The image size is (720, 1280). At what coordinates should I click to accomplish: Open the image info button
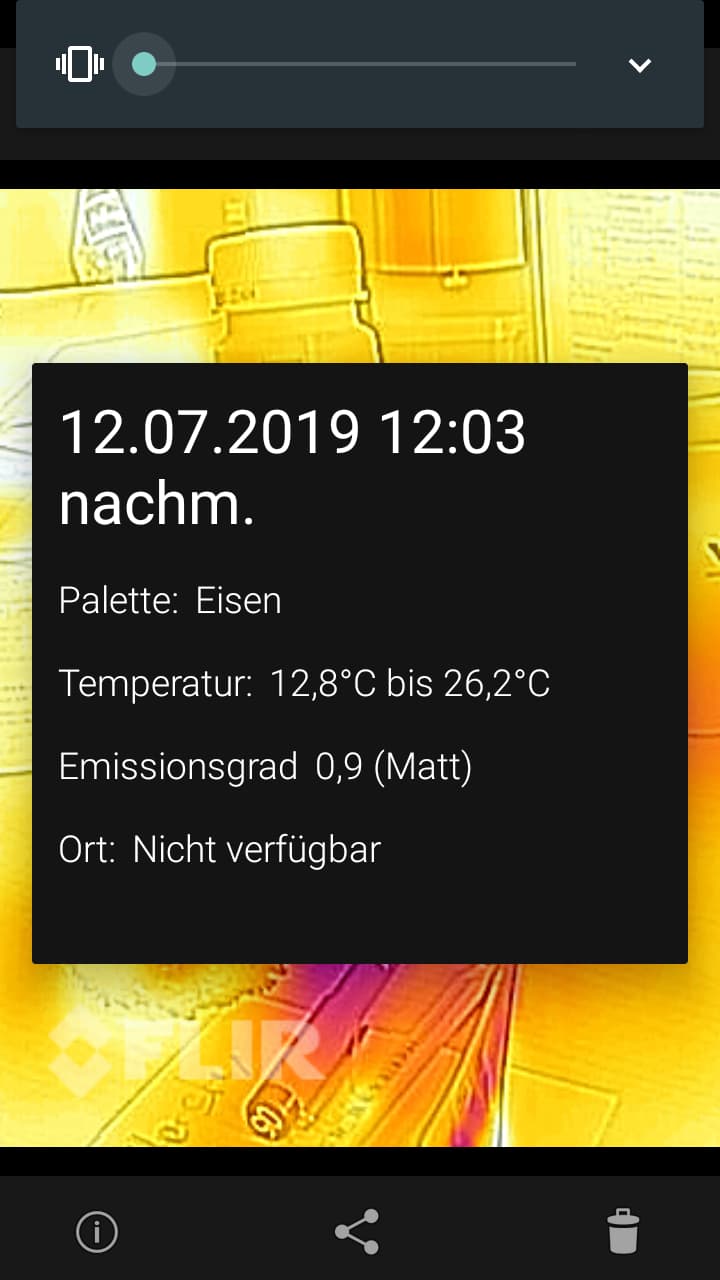pos(97,1231)
